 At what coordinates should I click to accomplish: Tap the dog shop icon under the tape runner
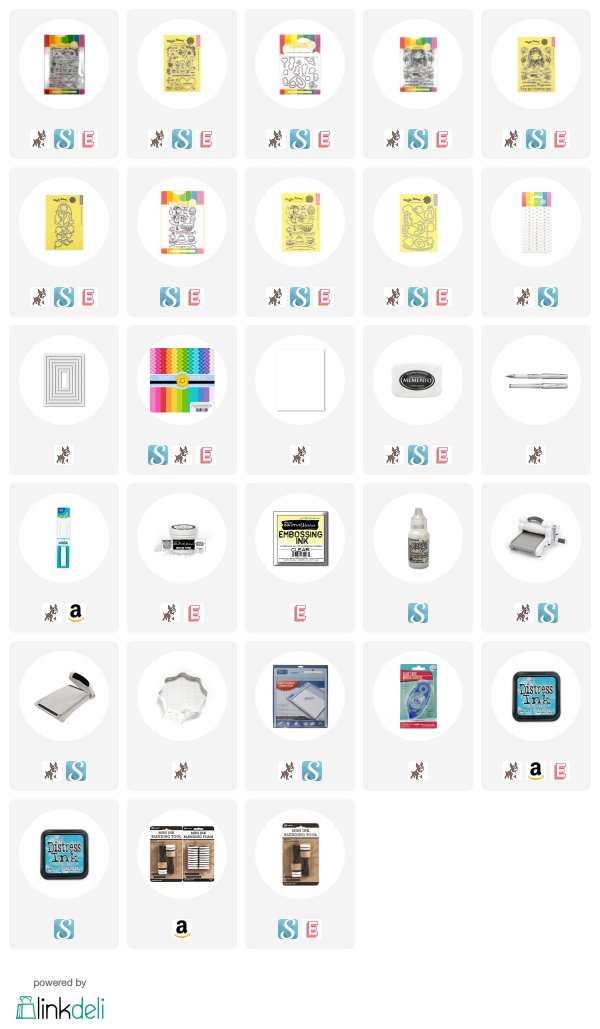[418, 770]
